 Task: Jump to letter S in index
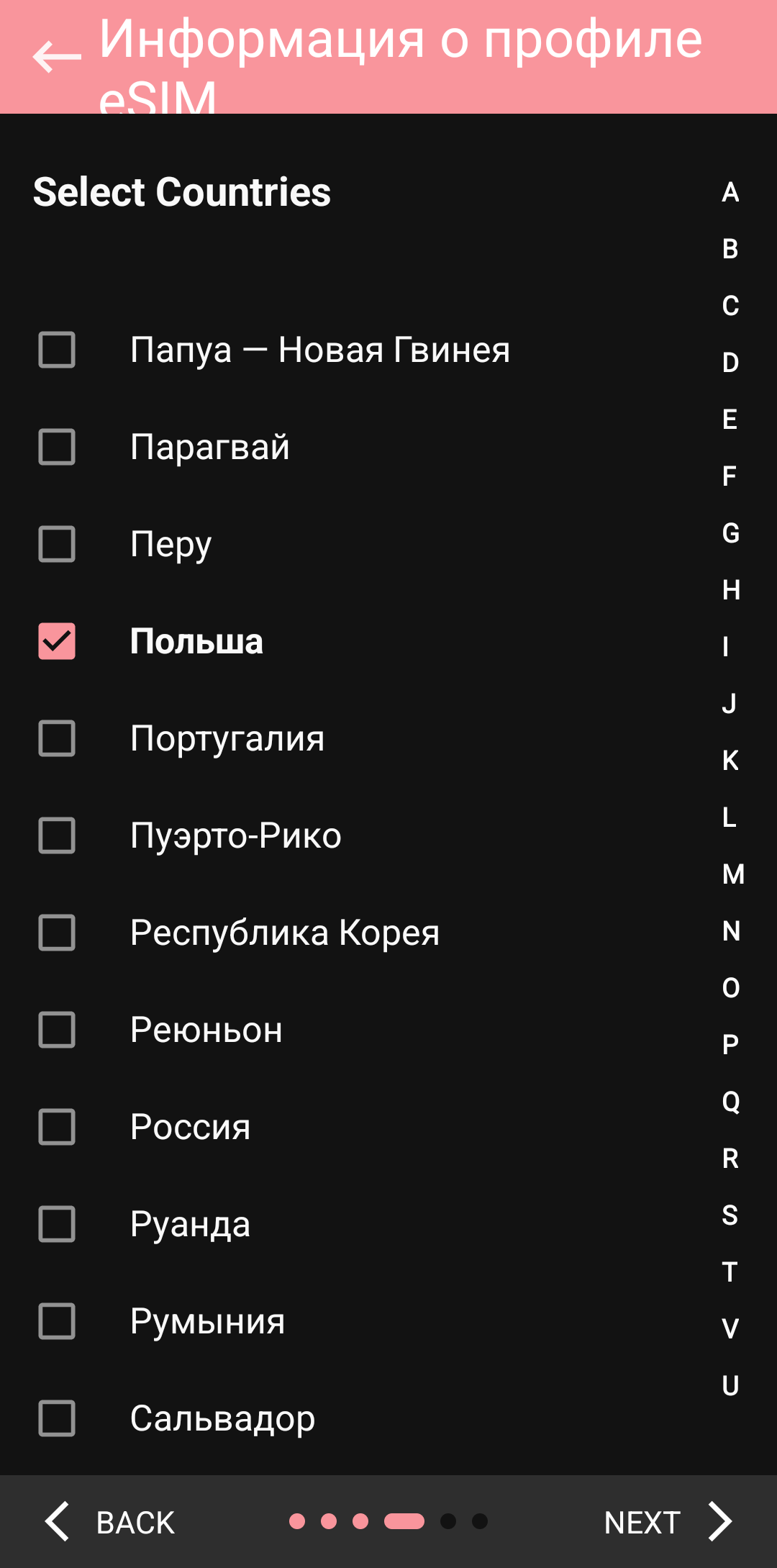pyautogui.click(x=730, y=1215)
